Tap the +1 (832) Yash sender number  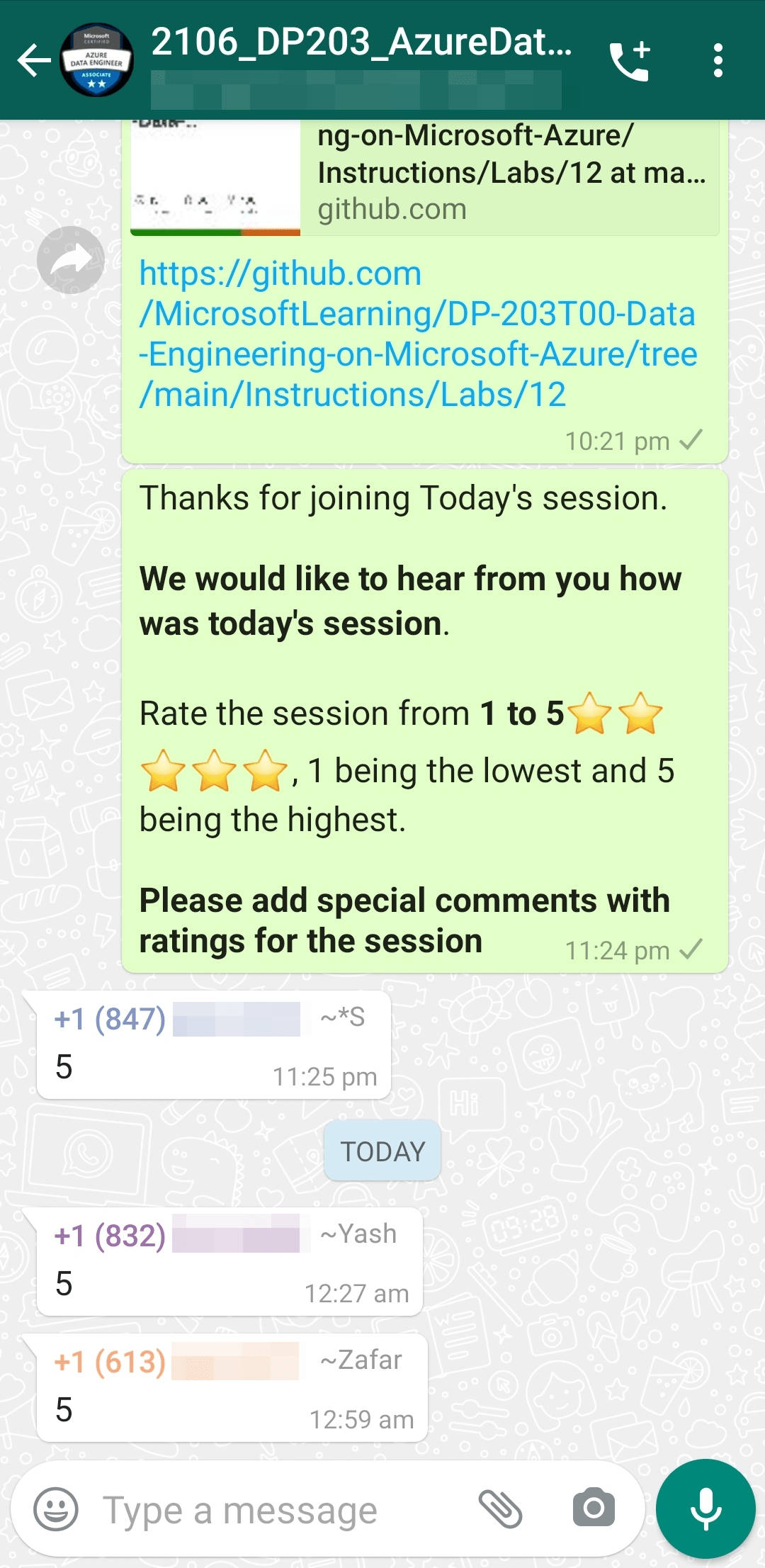click(110, 1236)
